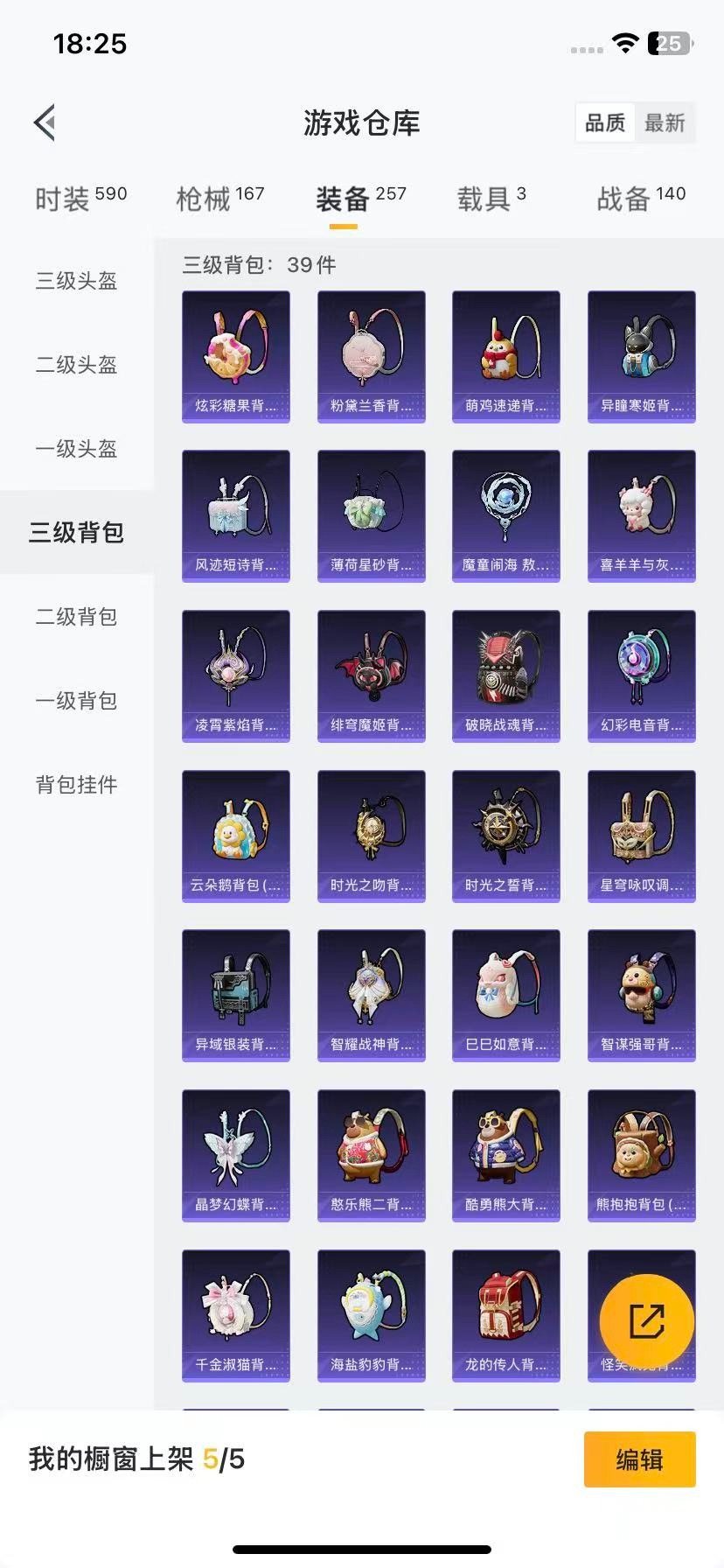Select the 二级背包 category
This screenshot has width=724, height=1568.
pyautogui.click(x=75, y=617)
